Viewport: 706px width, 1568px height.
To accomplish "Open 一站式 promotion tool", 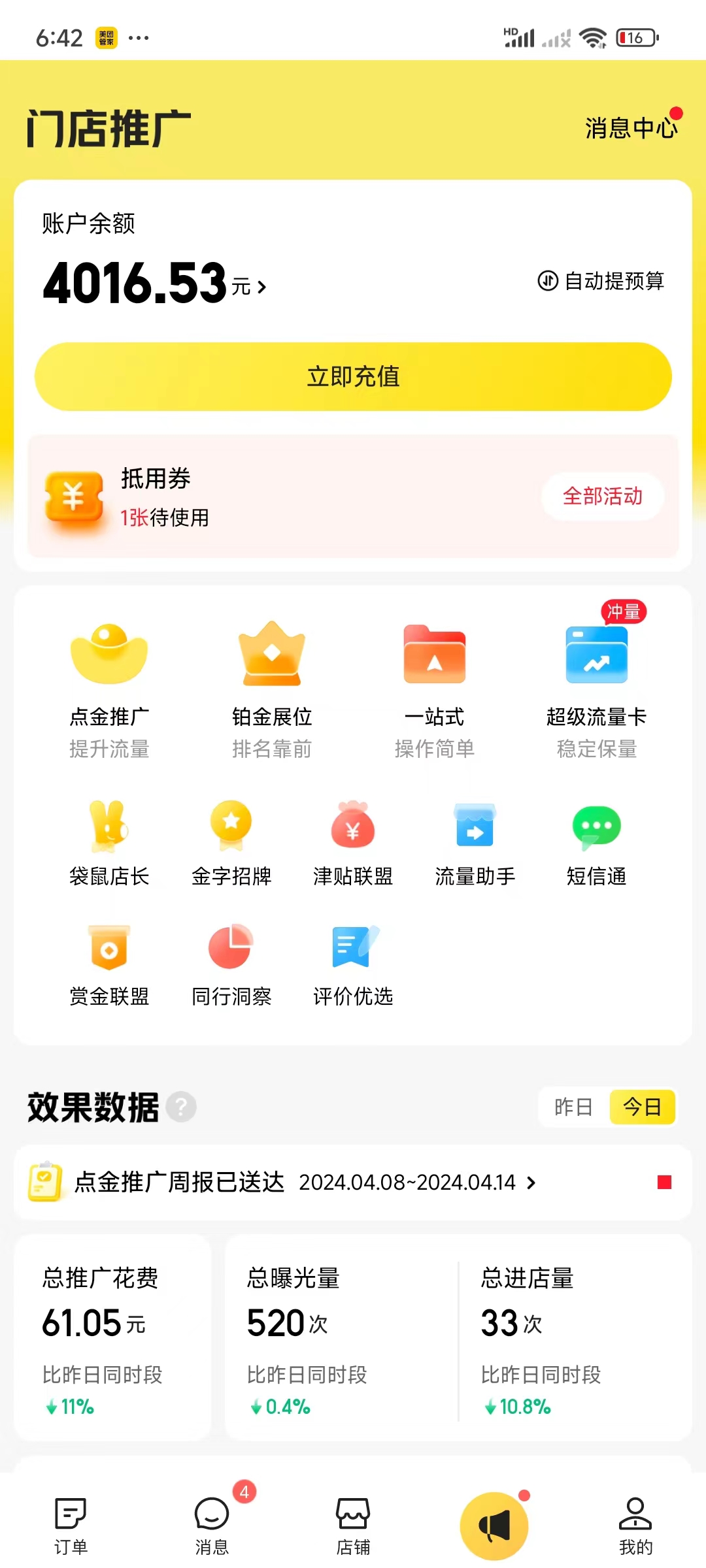I will (434, 689).
